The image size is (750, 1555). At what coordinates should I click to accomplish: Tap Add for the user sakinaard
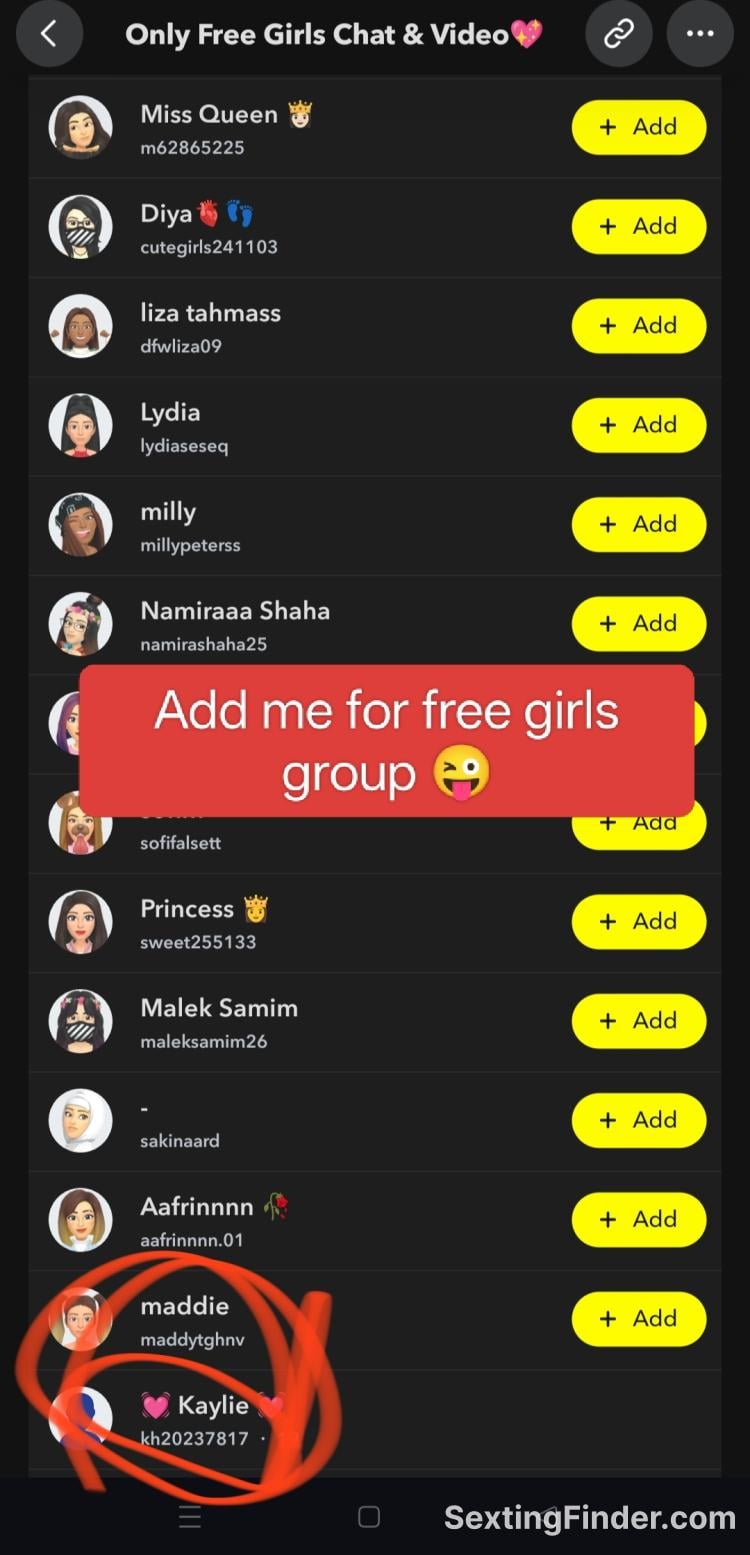coord(638,1119)
